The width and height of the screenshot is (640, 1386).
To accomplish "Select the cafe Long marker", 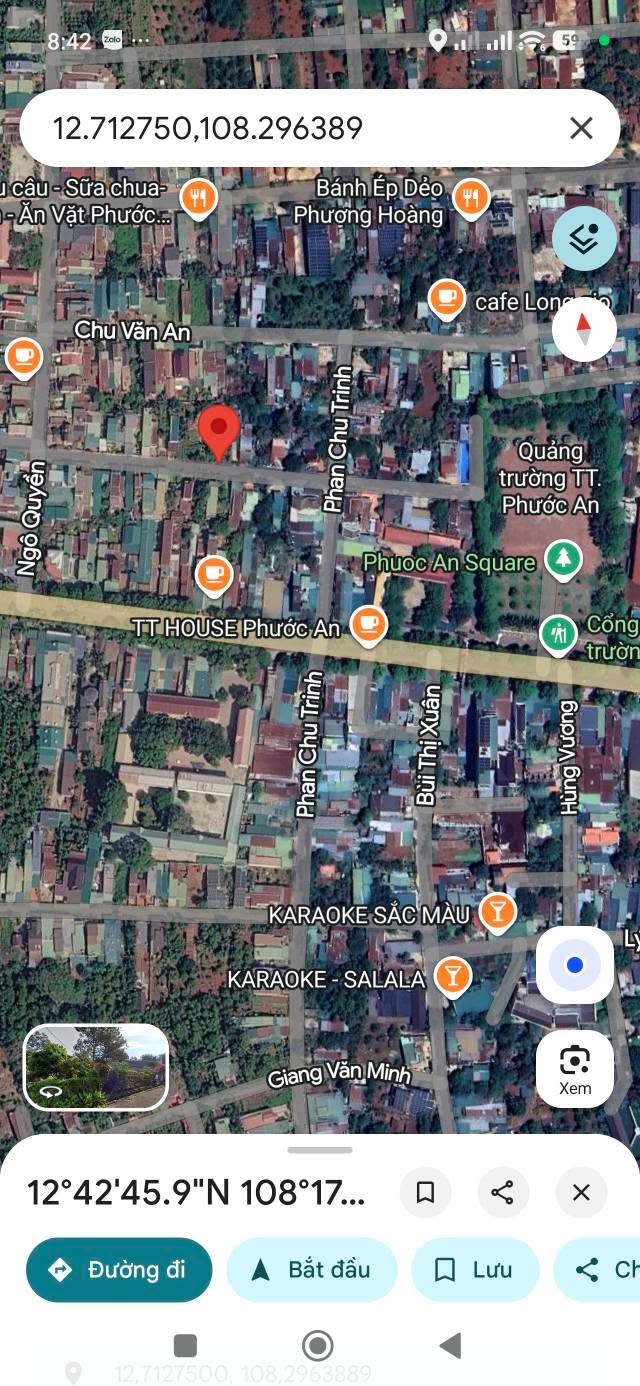I will pyautogui.click(x=446, y=298).
